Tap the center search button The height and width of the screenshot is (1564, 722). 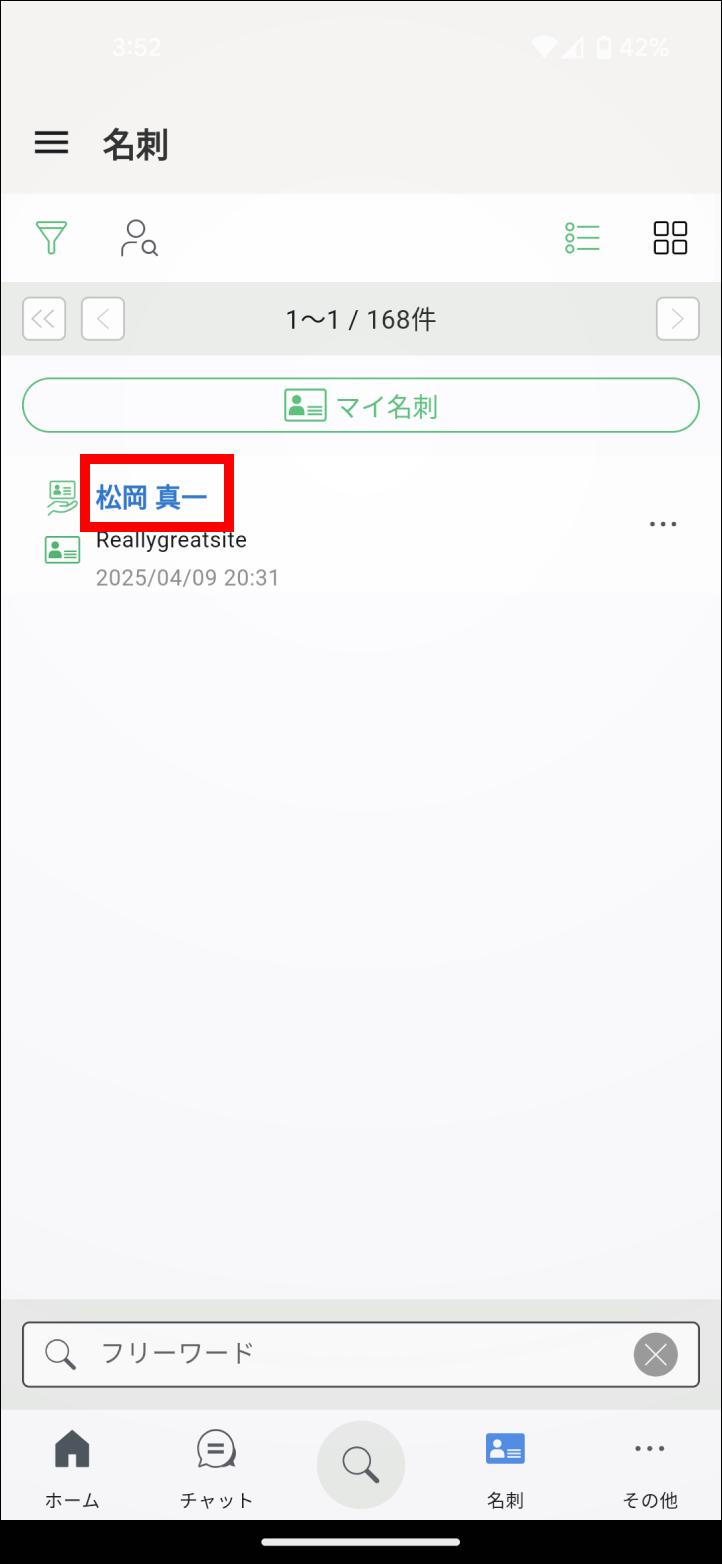[x=361, y=1465]
